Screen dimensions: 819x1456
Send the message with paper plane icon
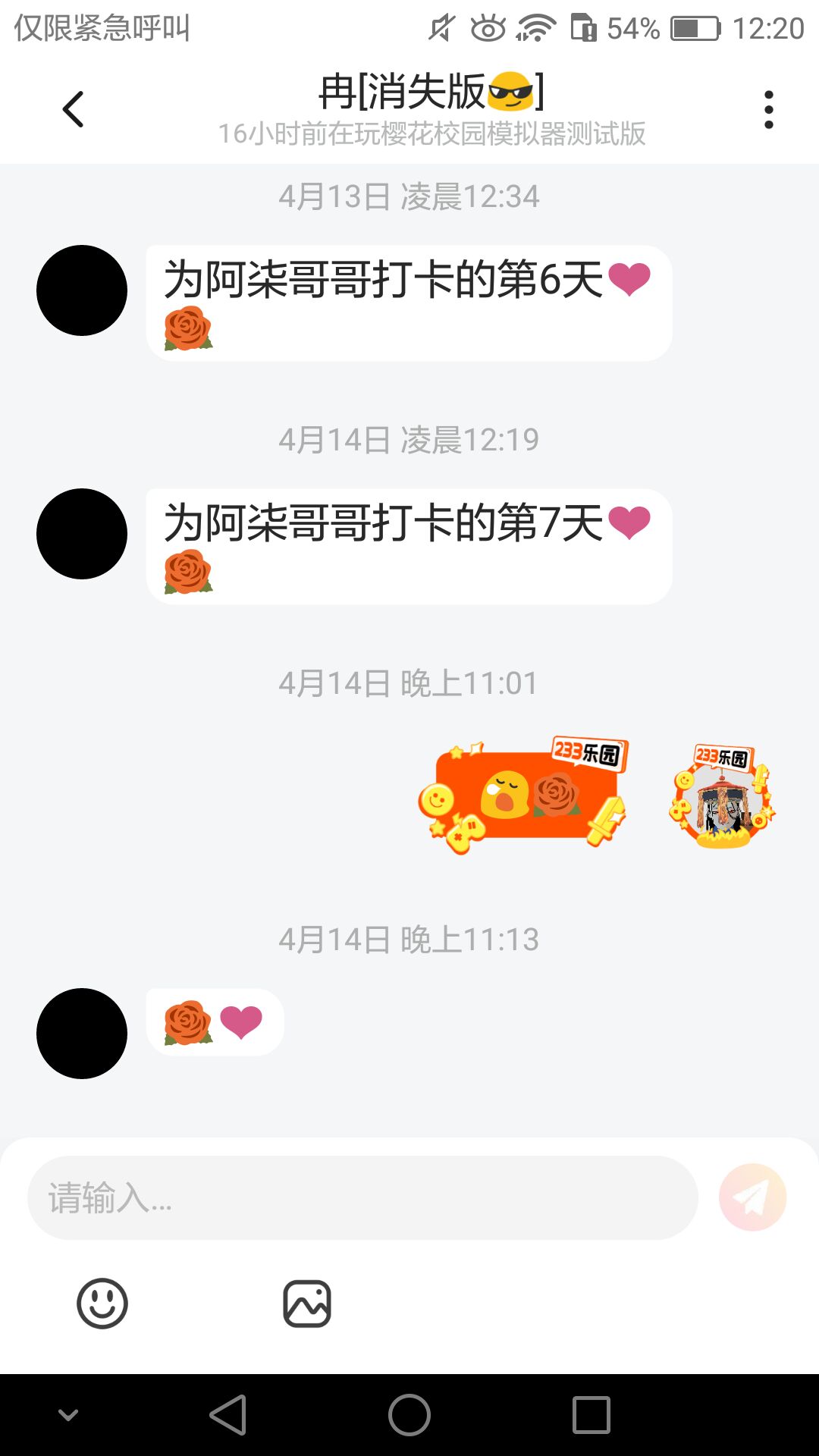pyautogui.click(x=752, y=1197)
